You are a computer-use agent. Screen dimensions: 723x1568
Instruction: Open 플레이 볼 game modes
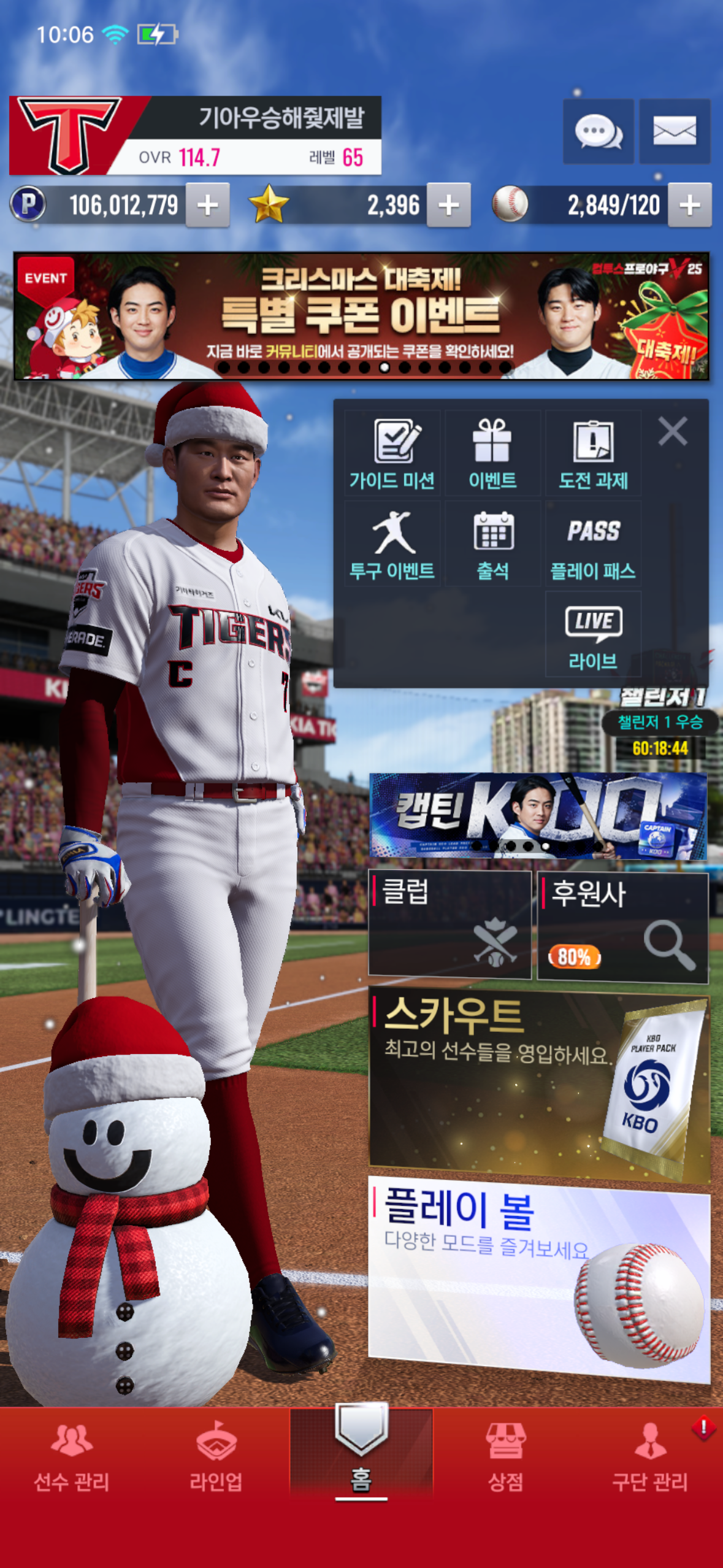coord(538,1279)
